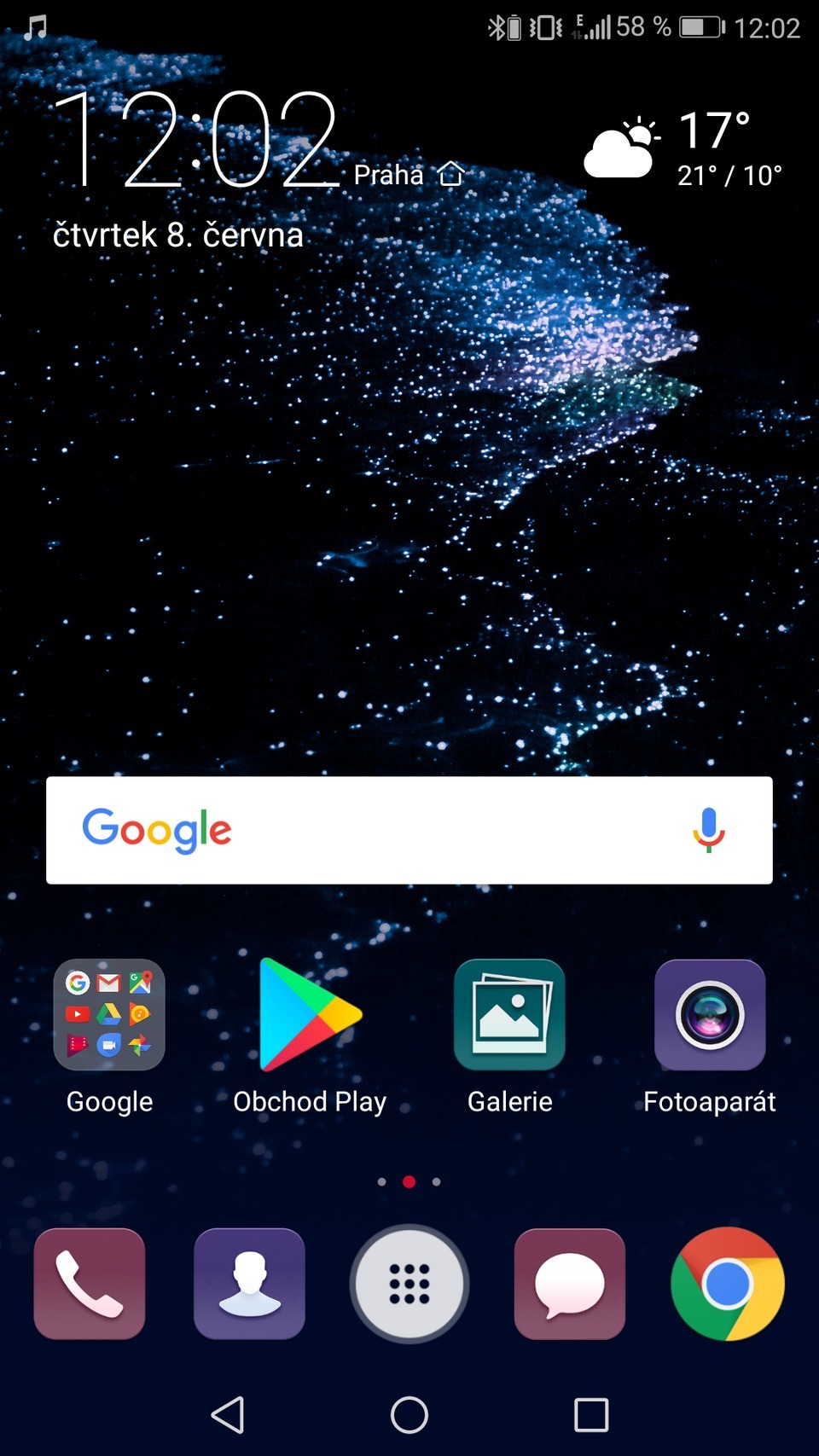The width and height of the screenshot is (819, 1456).
Task: Tap the Praha location label
Action: (388, 175)
